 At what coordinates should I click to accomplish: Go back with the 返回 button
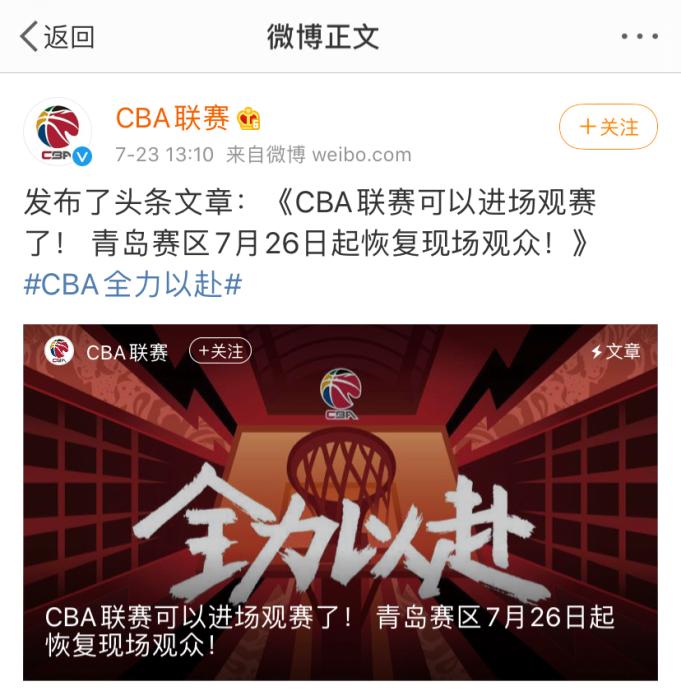tap(57, 38)
